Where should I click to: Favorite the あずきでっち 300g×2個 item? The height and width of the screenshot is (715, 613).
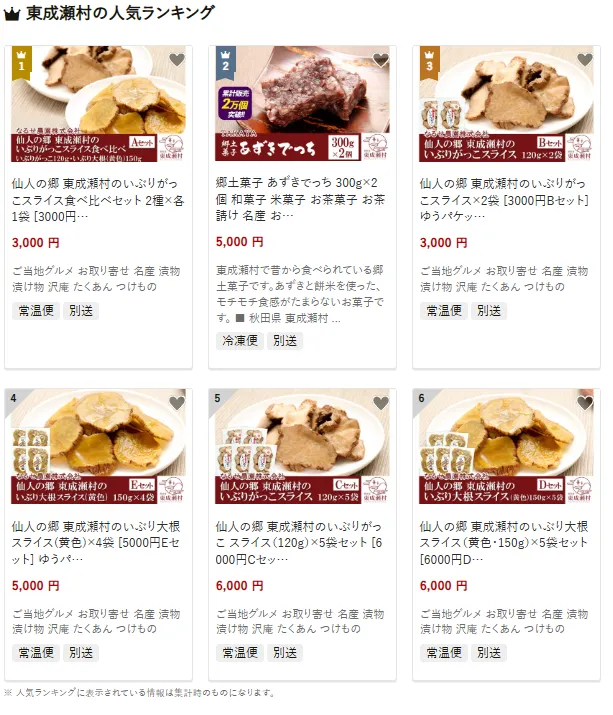click(x=381, y=60)
